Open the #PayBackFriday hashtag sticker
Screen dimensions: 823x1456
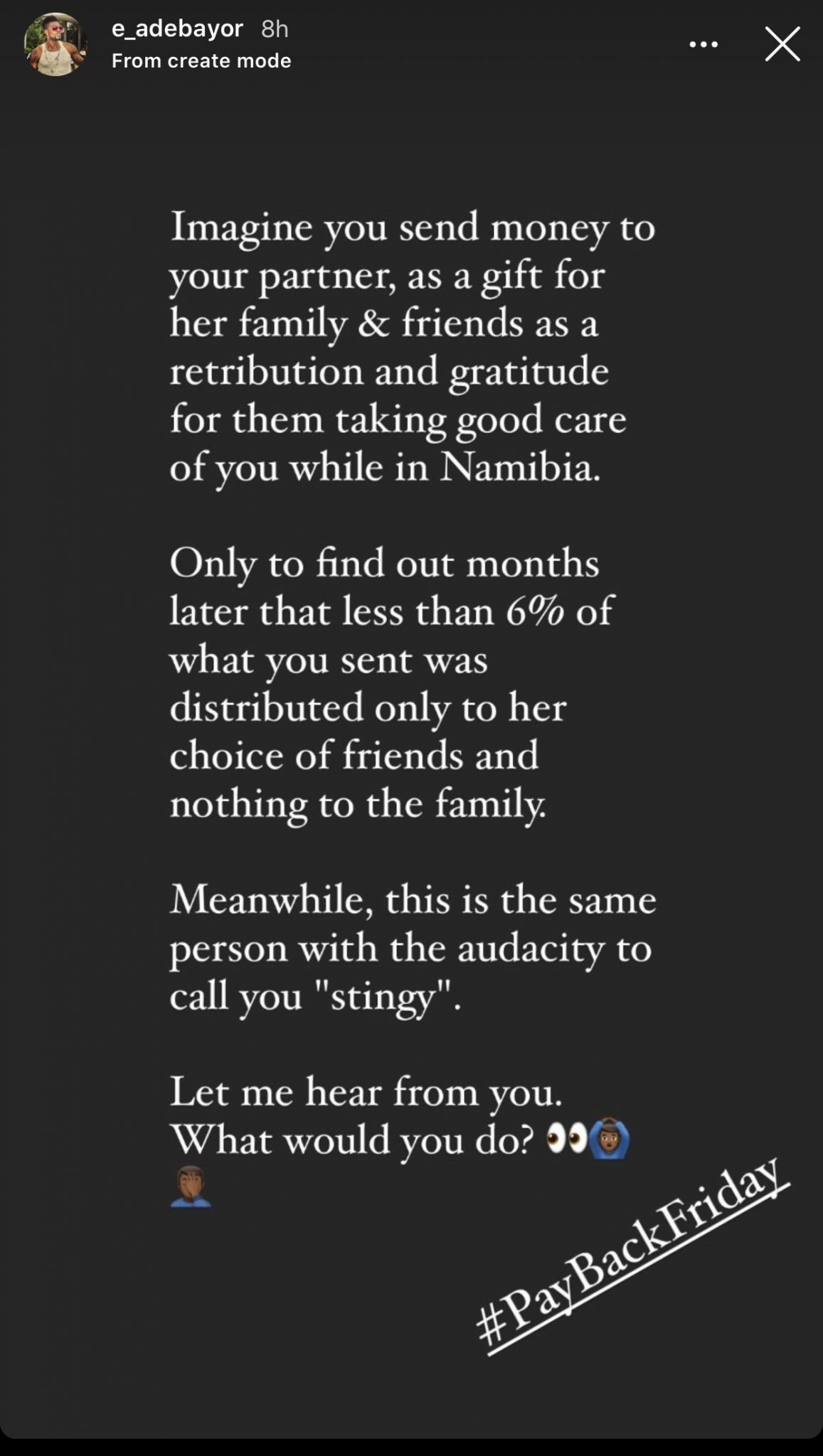point(632,1257)
